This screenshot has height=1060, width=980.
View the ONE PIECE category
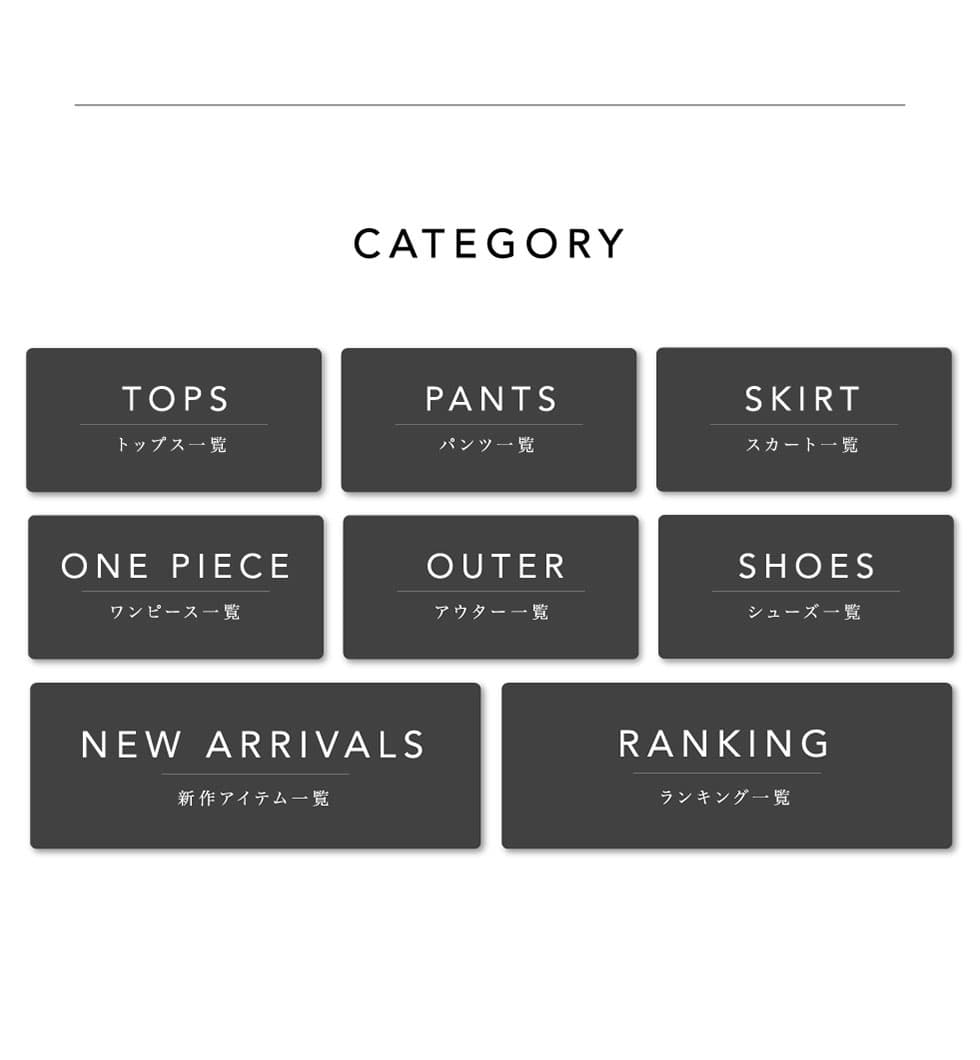[176, 587]
